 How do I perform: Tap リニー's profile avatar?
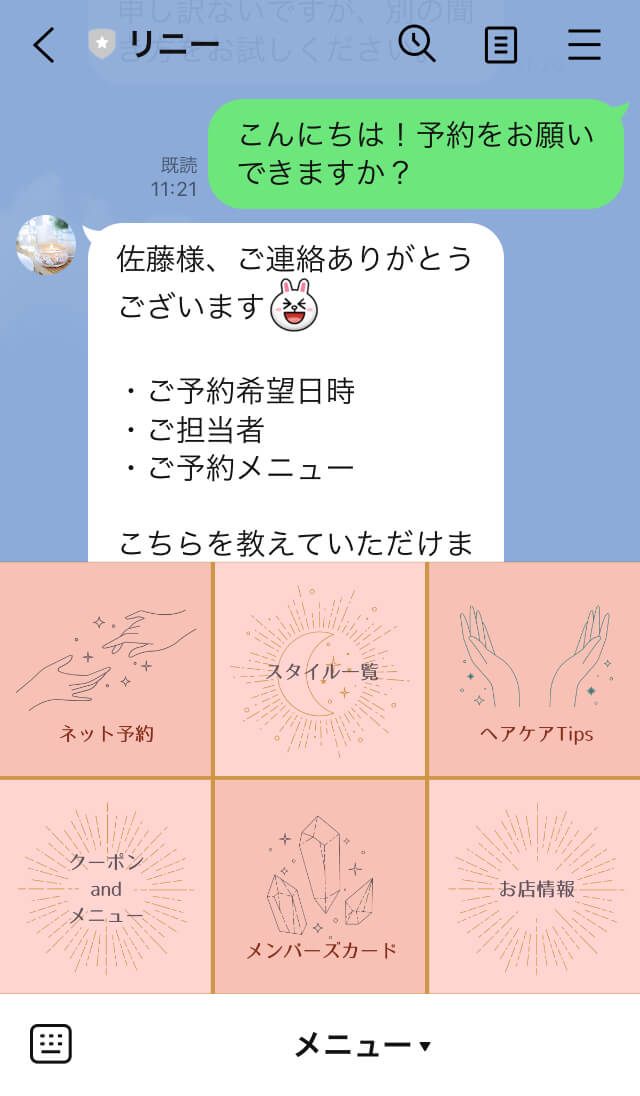[46, 245]
